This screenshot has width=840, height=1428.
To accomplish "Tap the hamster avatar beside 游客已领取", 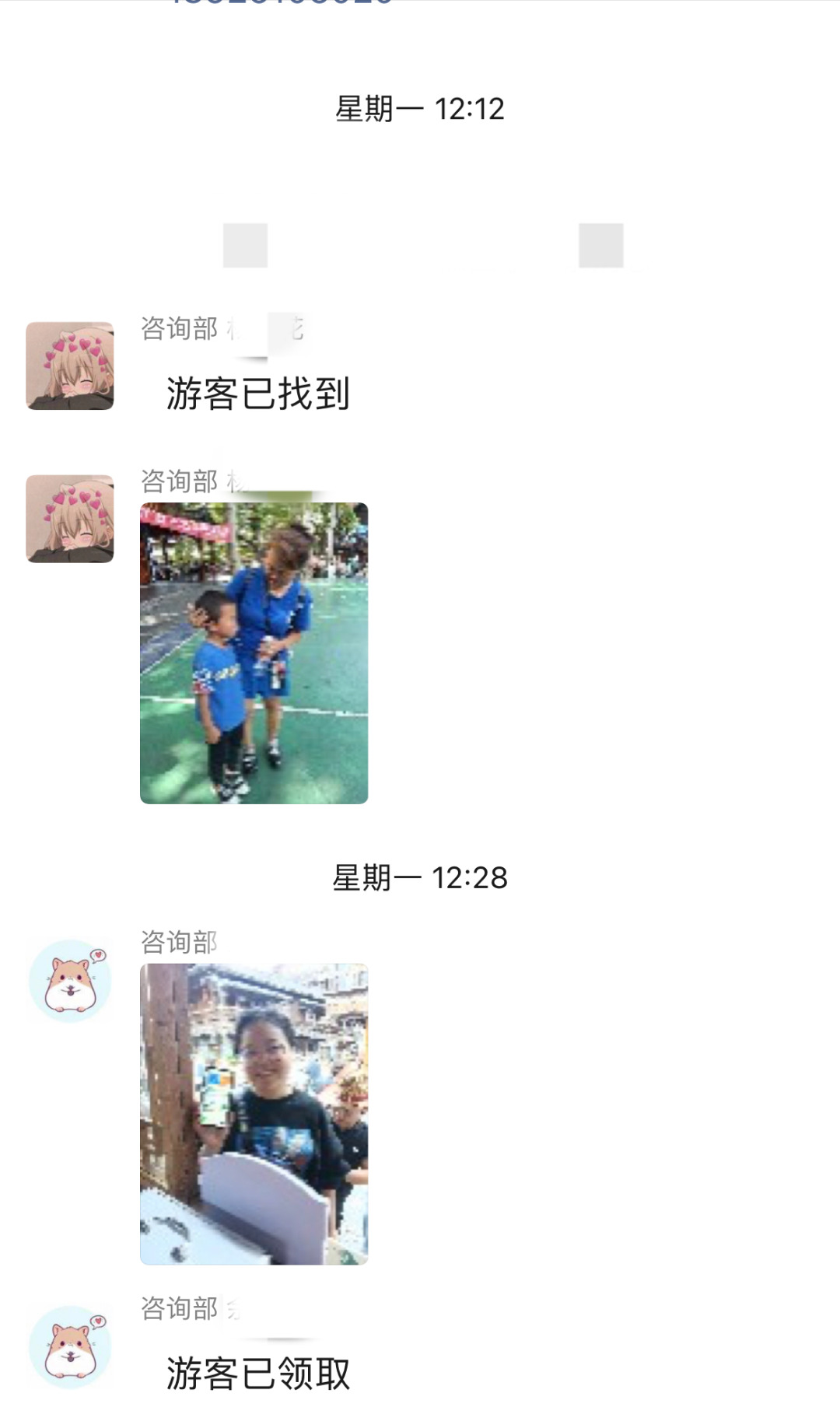I will click(x=70, y=1346).
